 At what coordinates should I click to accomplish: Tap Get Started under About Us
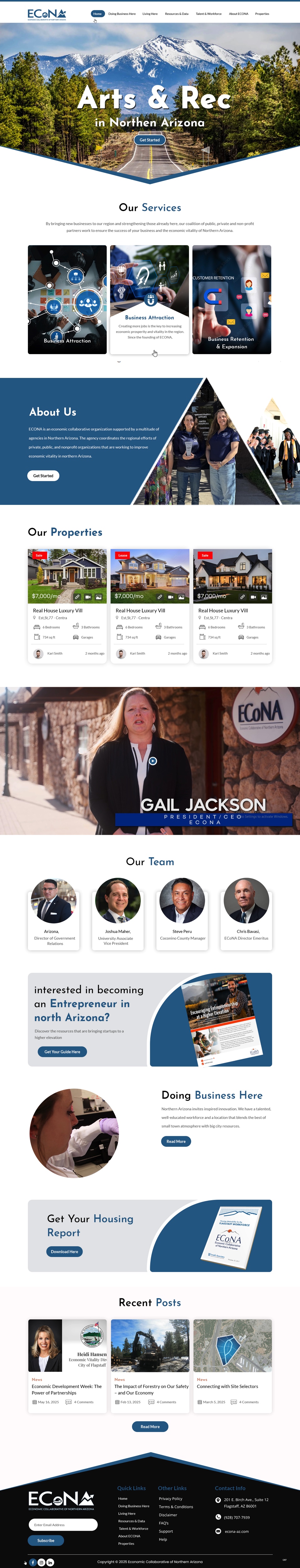43,475
